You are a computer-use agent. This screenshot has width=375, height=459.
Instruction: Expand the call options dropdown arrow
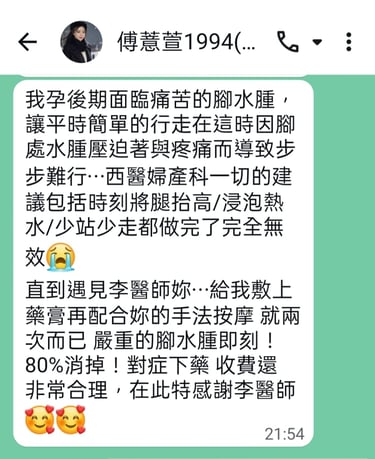[317, 42]
